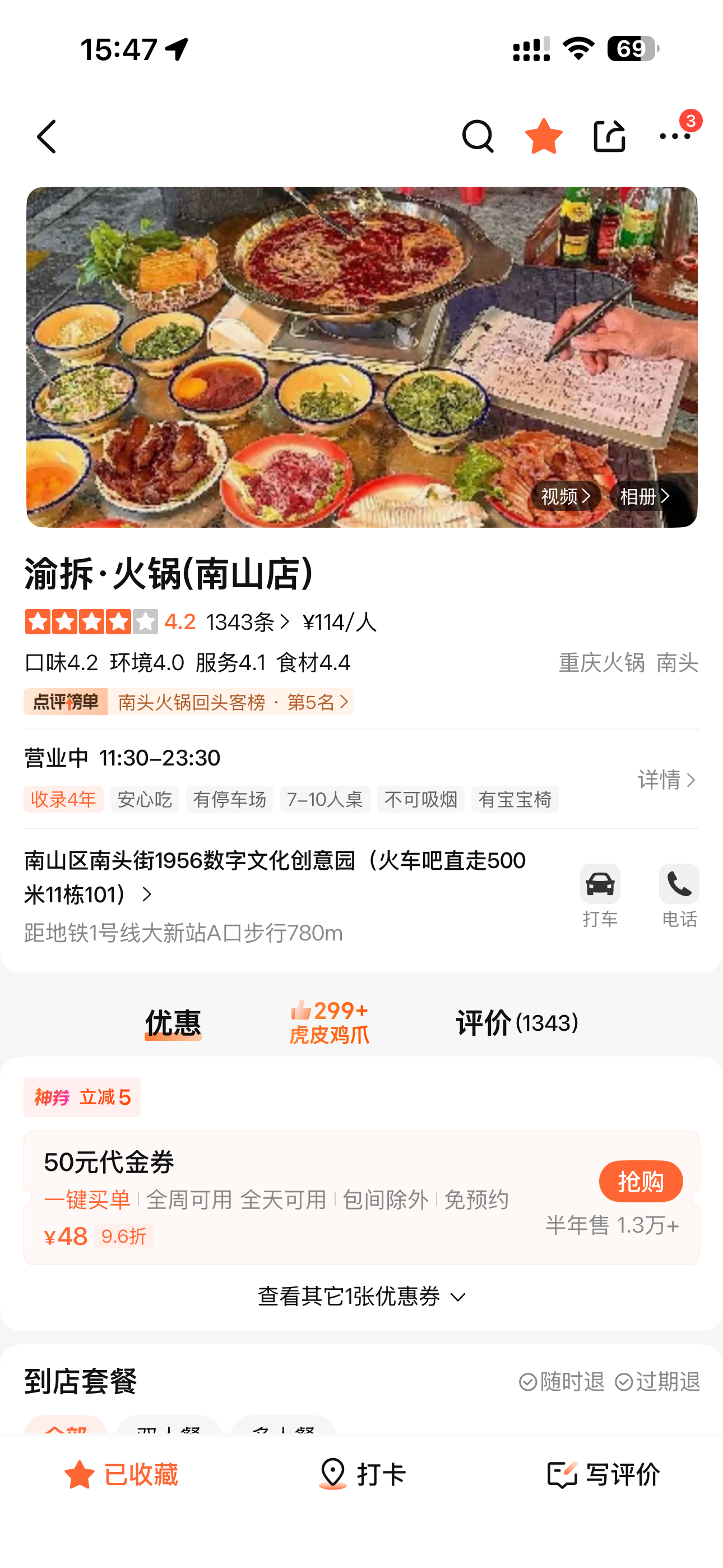The height and width of the screenshot is (1568, 723).
Task: Share this restaurant page
Action: [609, 136]
